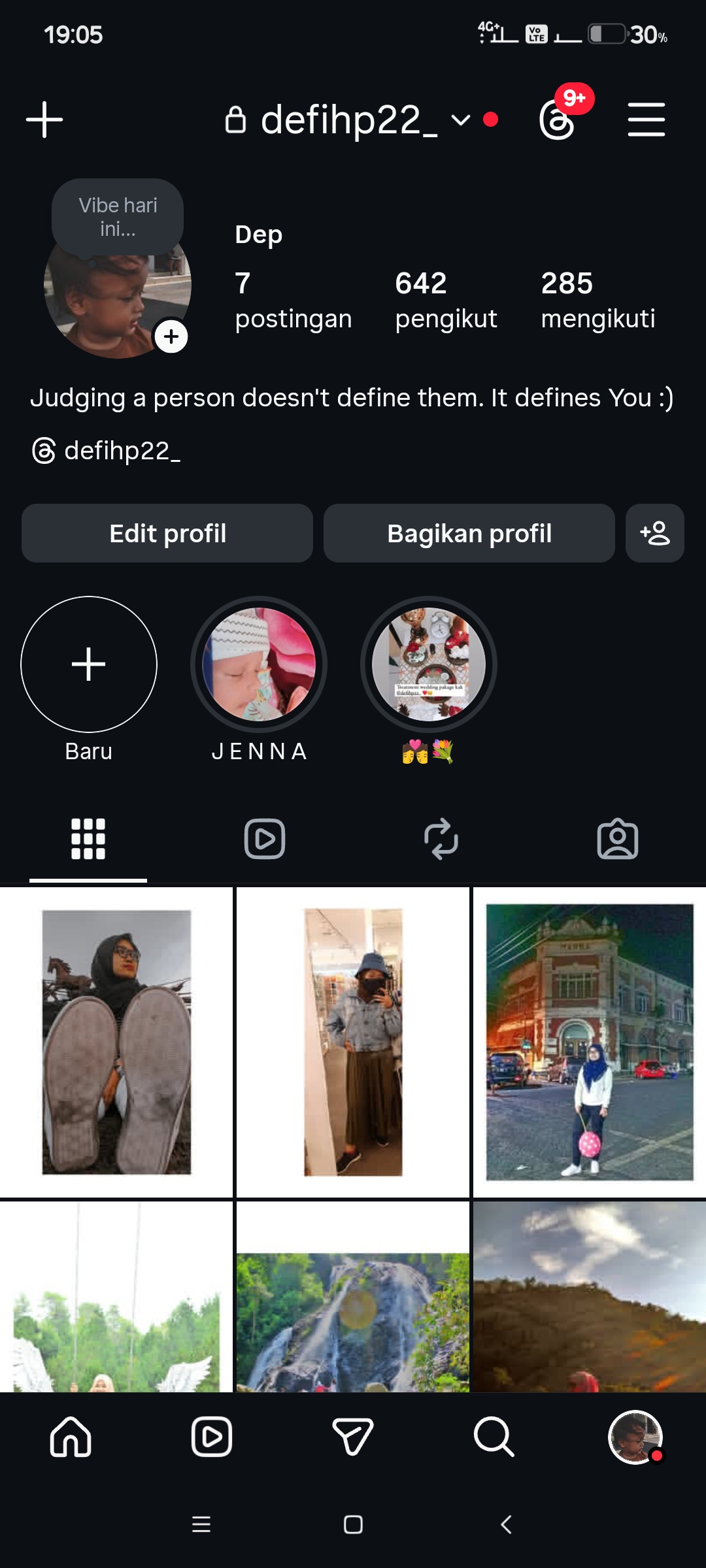The image size is (706, 1568).
Task: Open the JENNA story highlight
Action: (x=259, y=664)
